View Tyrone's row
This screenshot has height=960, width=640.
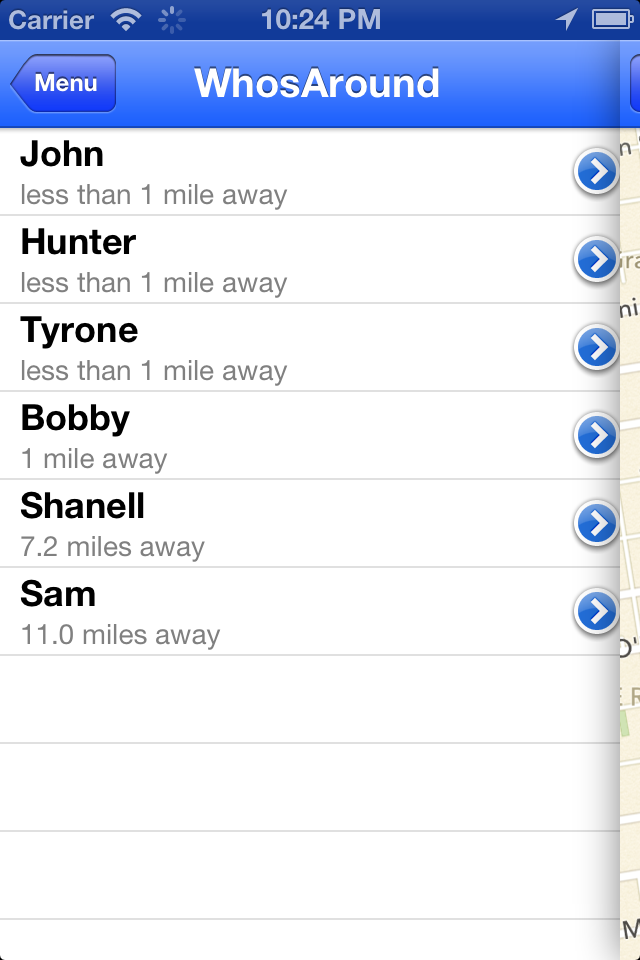[x=280, y=348]
